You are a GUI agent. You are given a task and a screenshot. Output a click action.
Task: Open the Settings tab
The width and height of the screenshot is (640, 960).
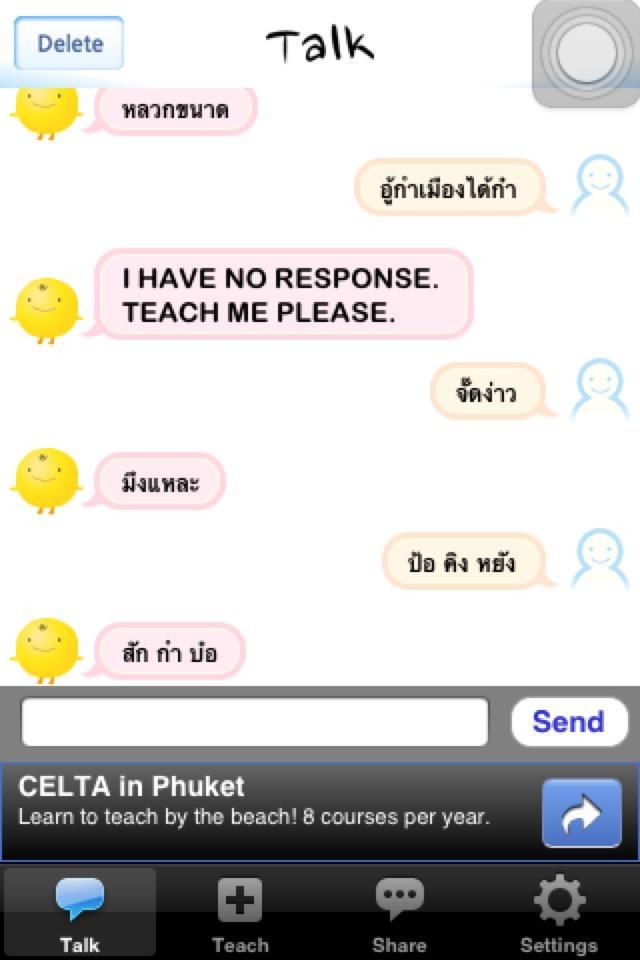558,914
